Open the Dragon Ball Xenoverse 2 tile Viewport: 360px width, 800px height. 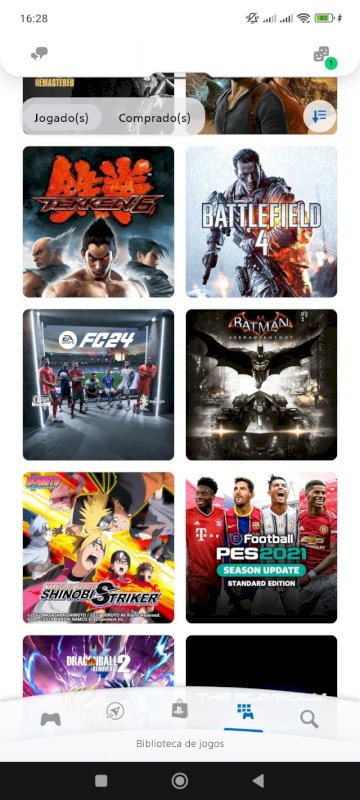coord(98,666)
